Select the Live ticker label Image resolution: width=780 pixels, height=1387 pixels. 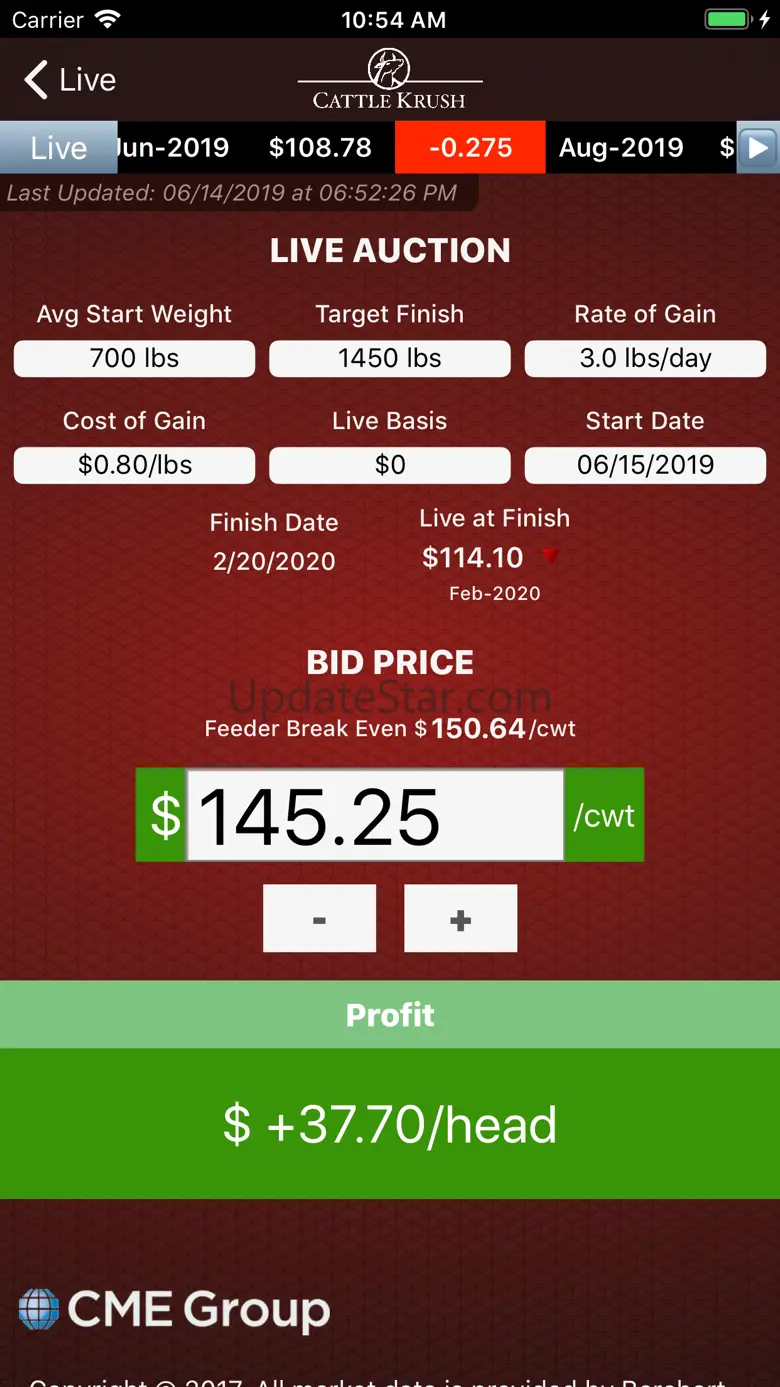pyautogui.click(x=58, y=148)
